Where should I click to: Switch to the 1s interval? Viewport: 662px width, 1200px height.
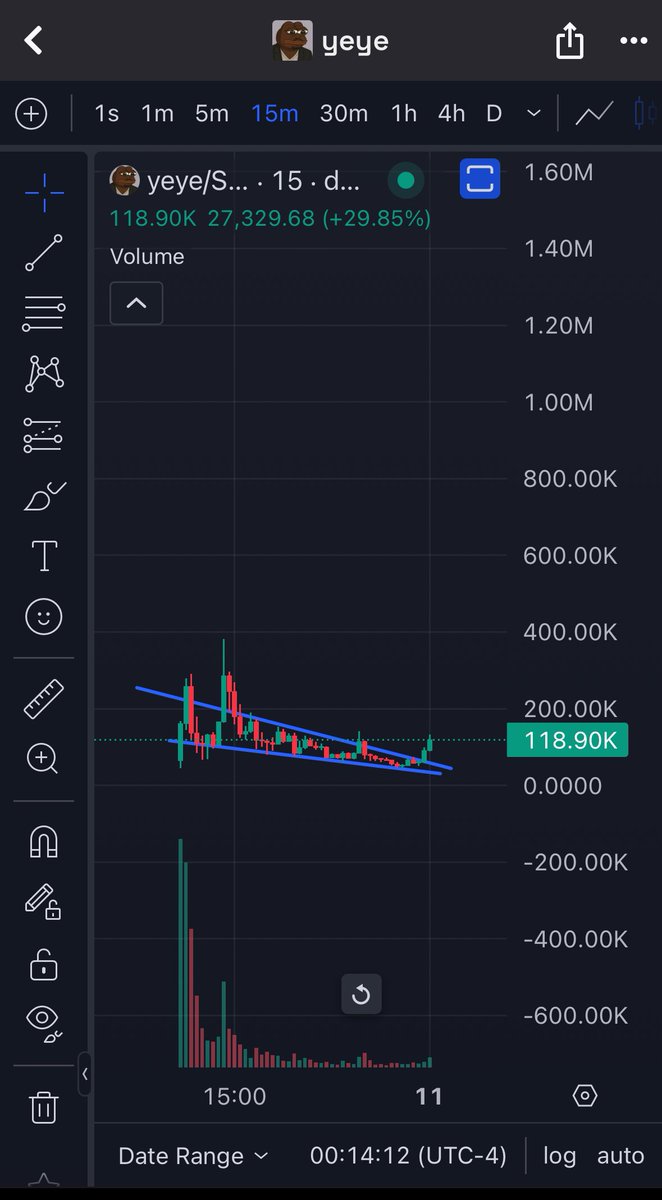[106, 113]
